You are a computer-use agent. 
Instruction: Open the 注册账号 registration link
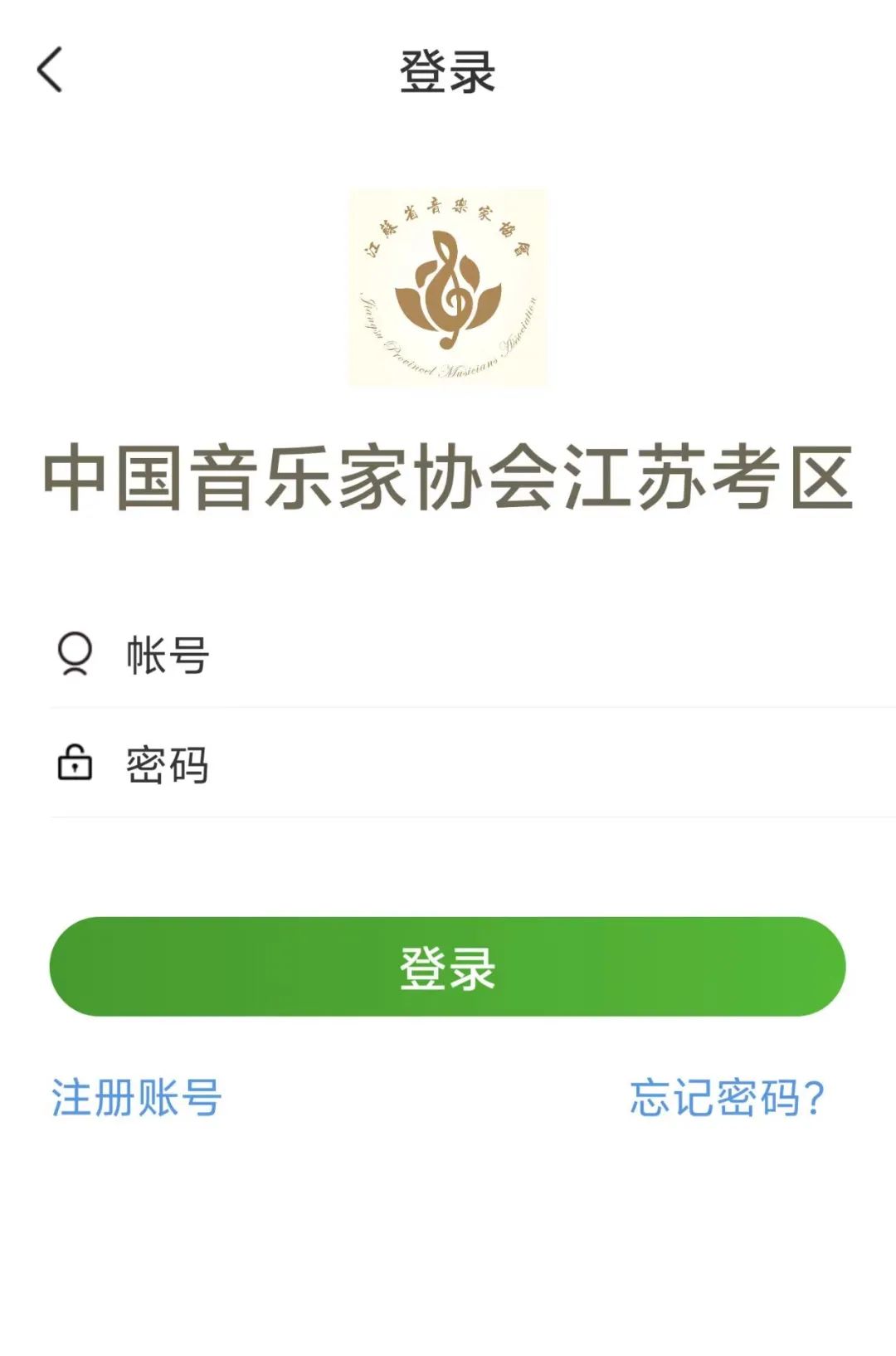click(136, 1098)
